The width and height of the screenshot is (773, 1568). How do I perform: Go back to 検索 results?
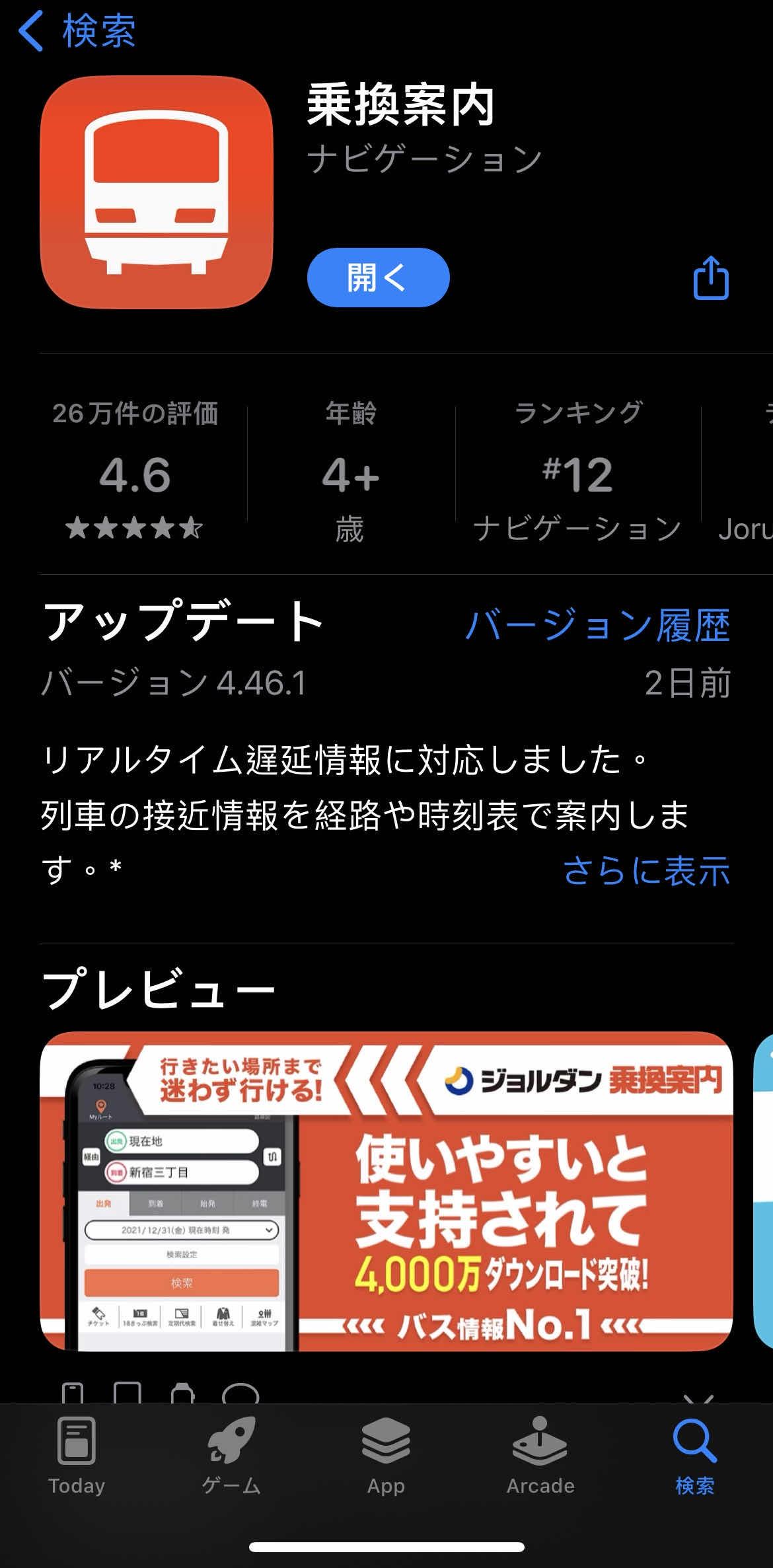[76, 30]
